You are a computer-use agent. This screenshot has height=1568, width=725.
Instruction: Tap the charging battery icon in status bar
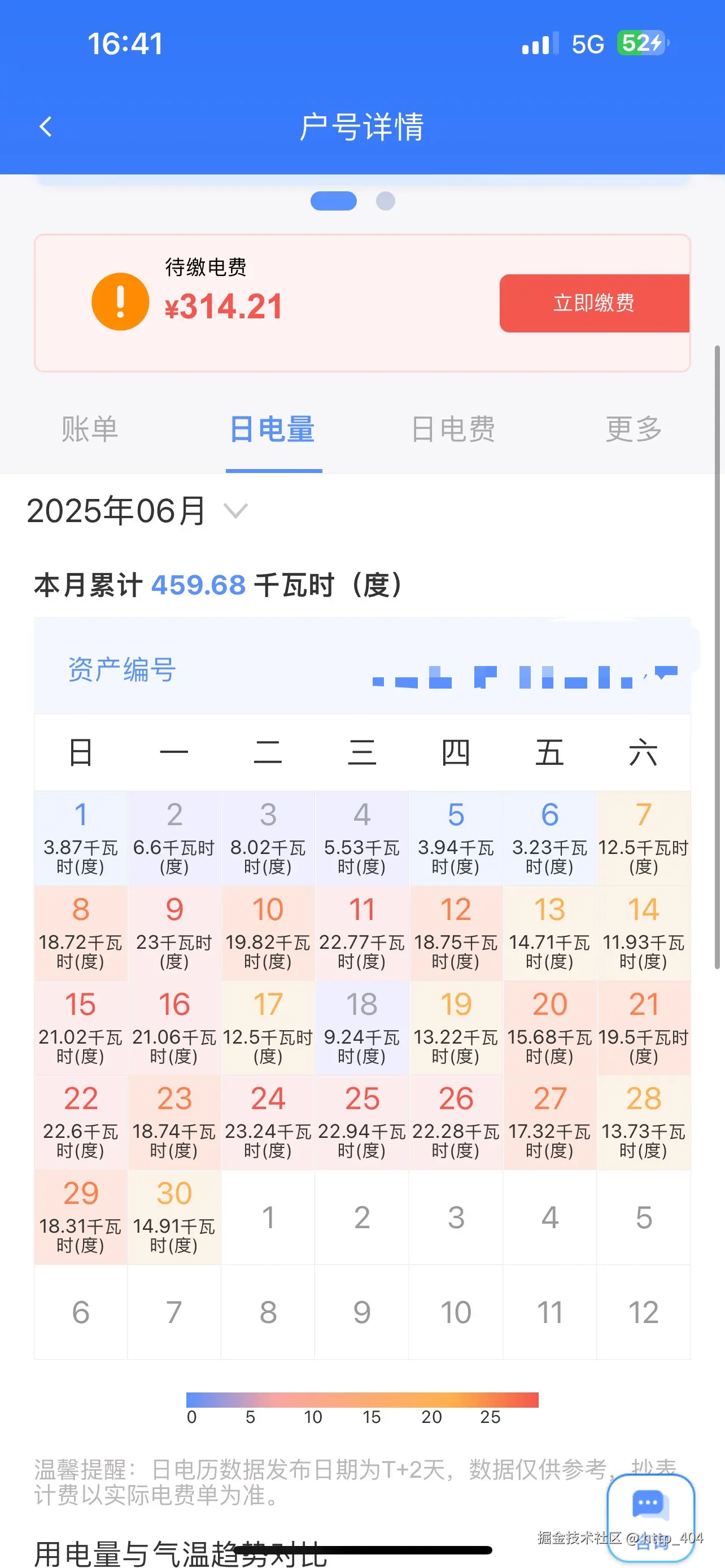640,42
